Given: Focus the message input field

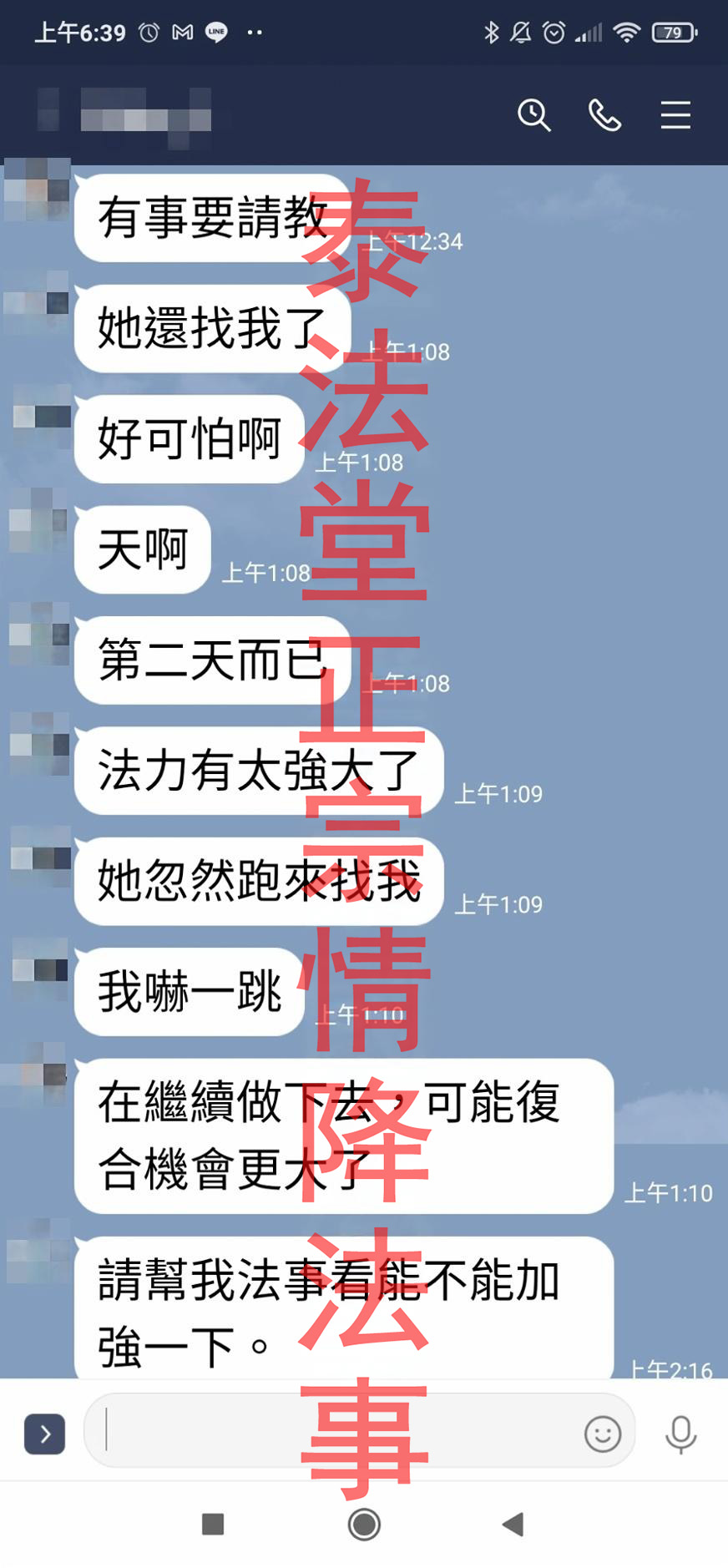Looking at the screenshot, I should pos(334,1434).
